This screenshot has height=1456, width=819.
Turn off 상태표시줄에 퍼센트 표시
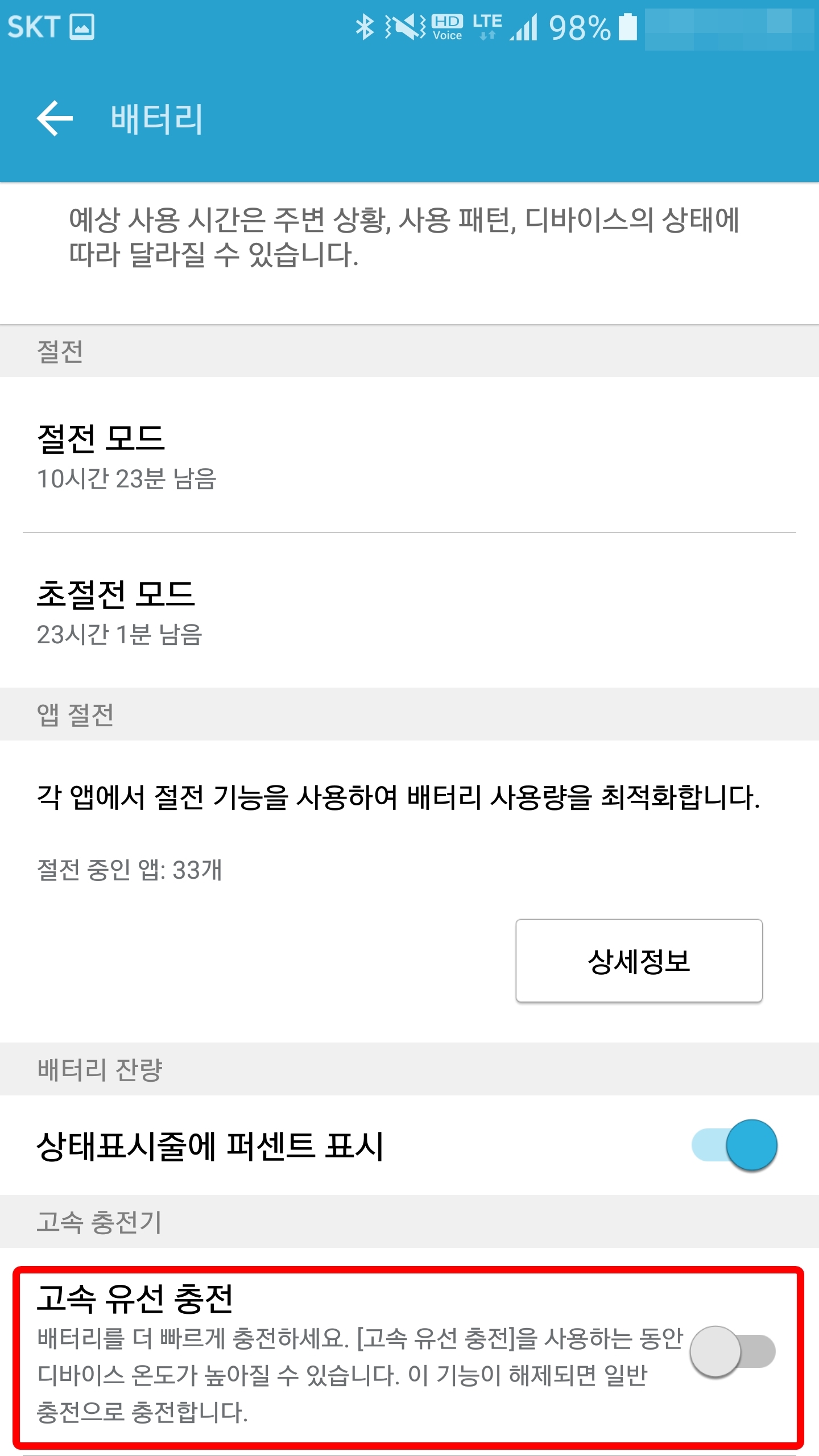[x=734, y=1145]
